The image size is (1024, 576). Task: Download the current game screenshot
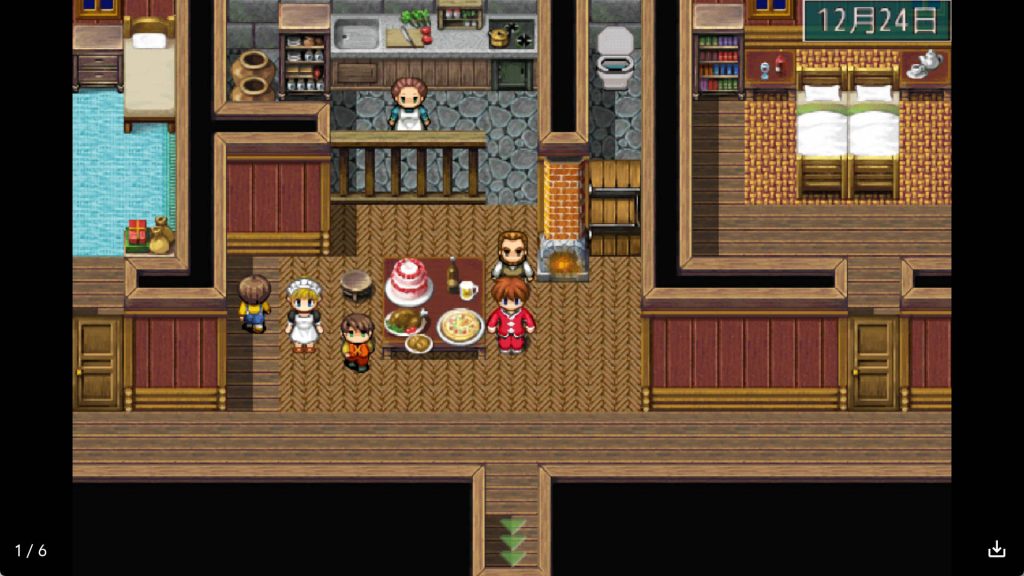click(x=996, y=549)
